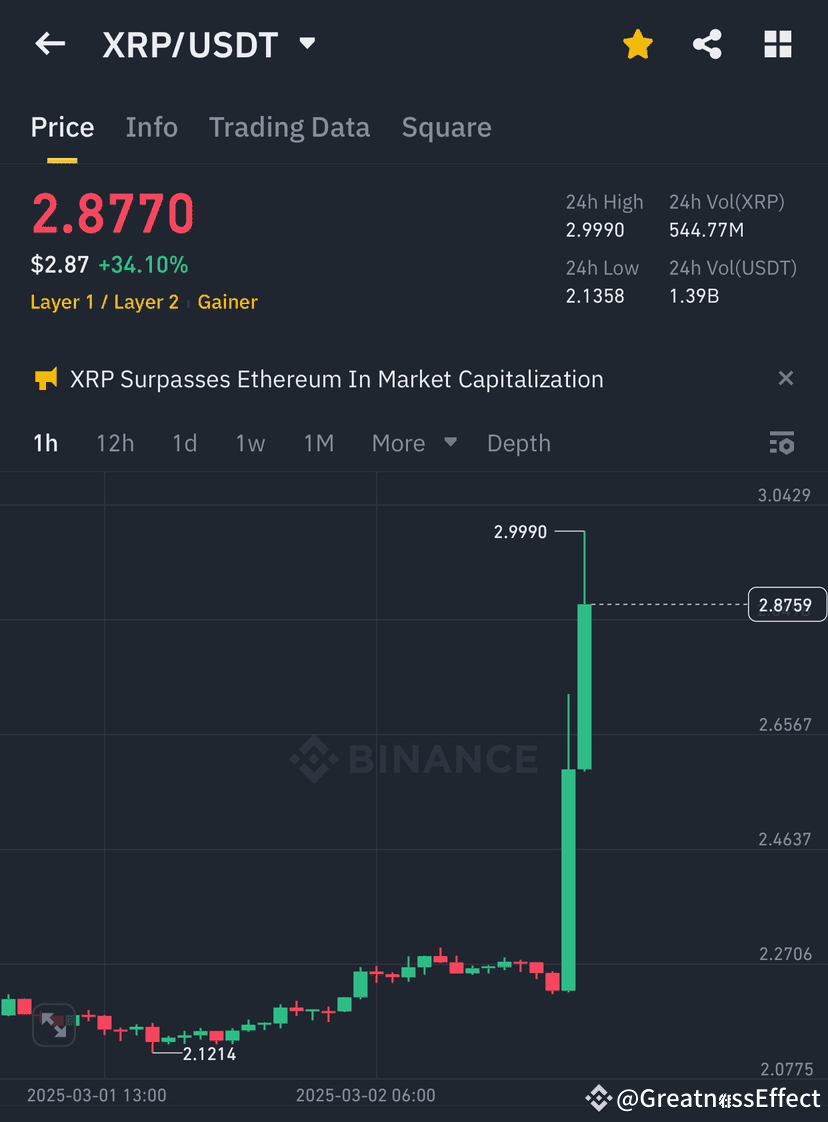Unfavorite XRP/USDT by tapping the star
This screenshot has width=828, height=1122.
[638, 43]
